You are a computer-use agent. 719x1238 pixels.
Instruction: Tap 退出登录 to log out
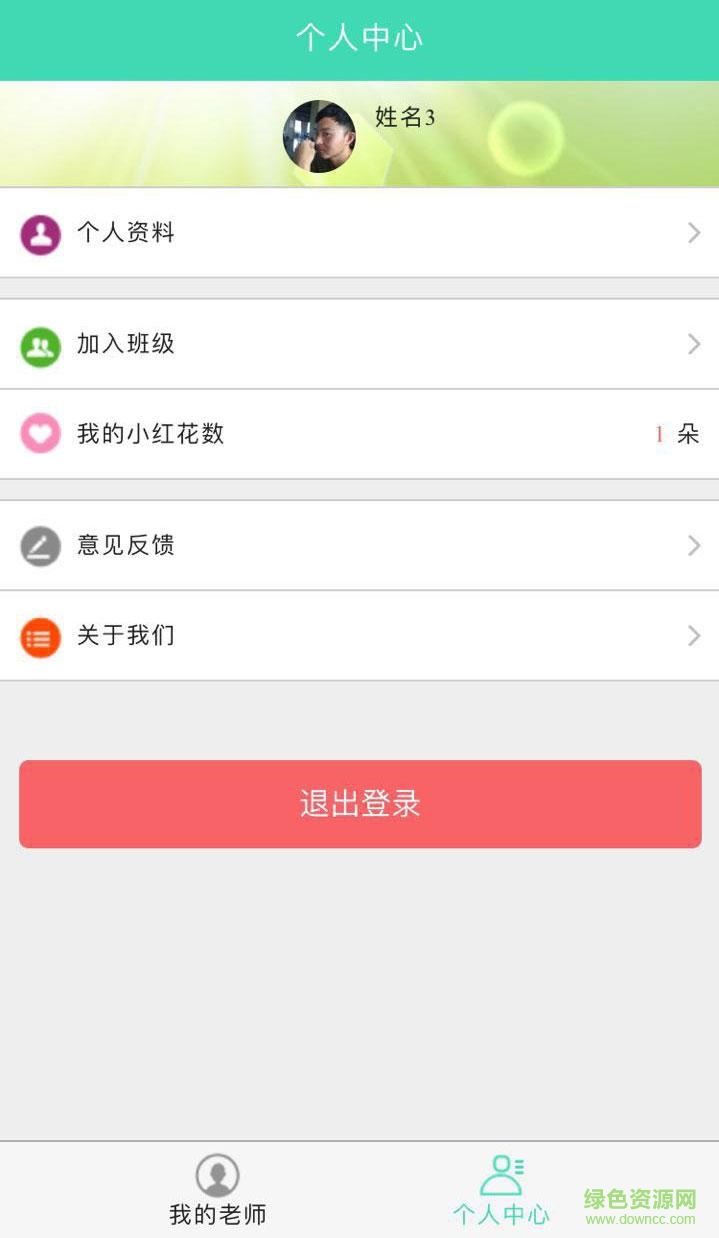click(359, 804)
